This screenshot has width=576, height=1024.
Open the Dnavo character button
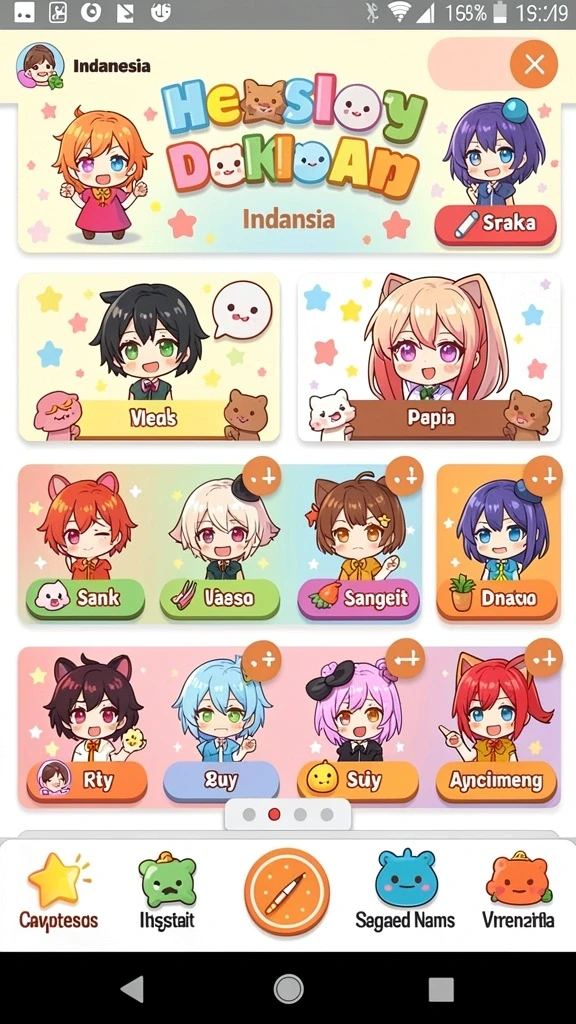coord(497,598)
